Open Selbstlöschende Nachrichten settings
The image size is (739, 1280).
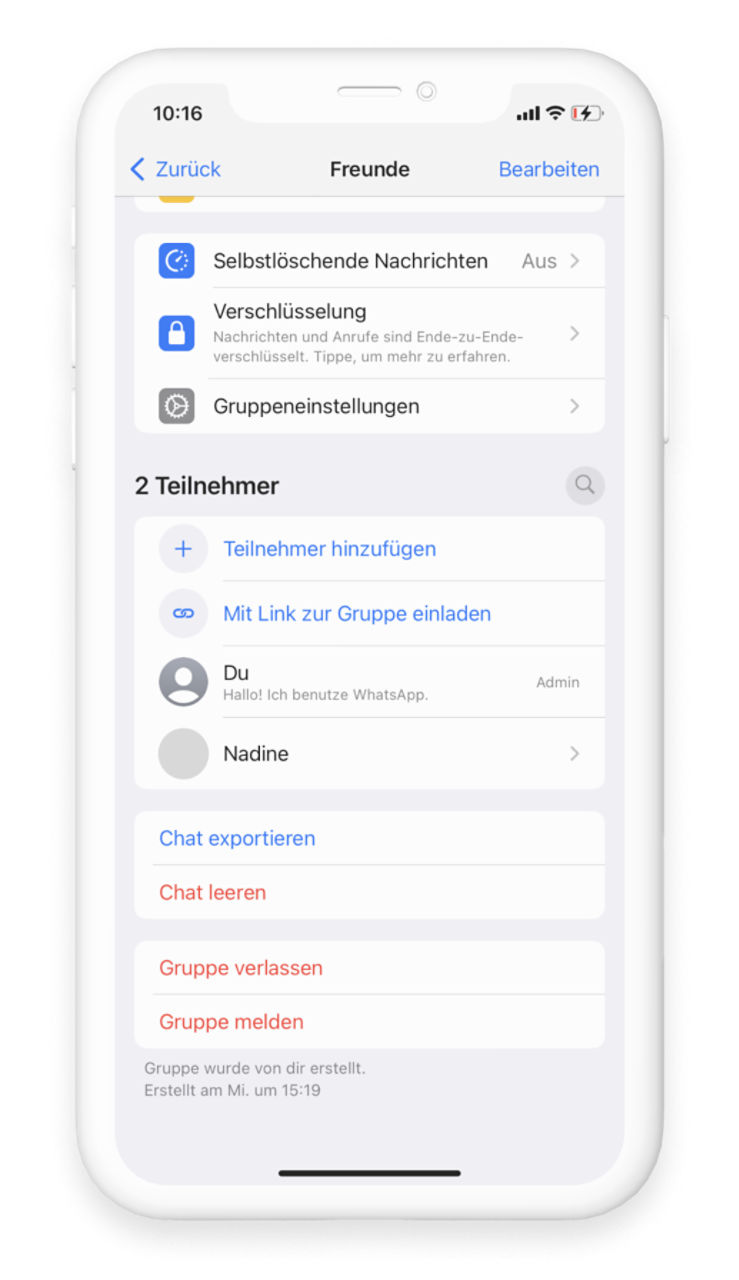tap(369, 261)
